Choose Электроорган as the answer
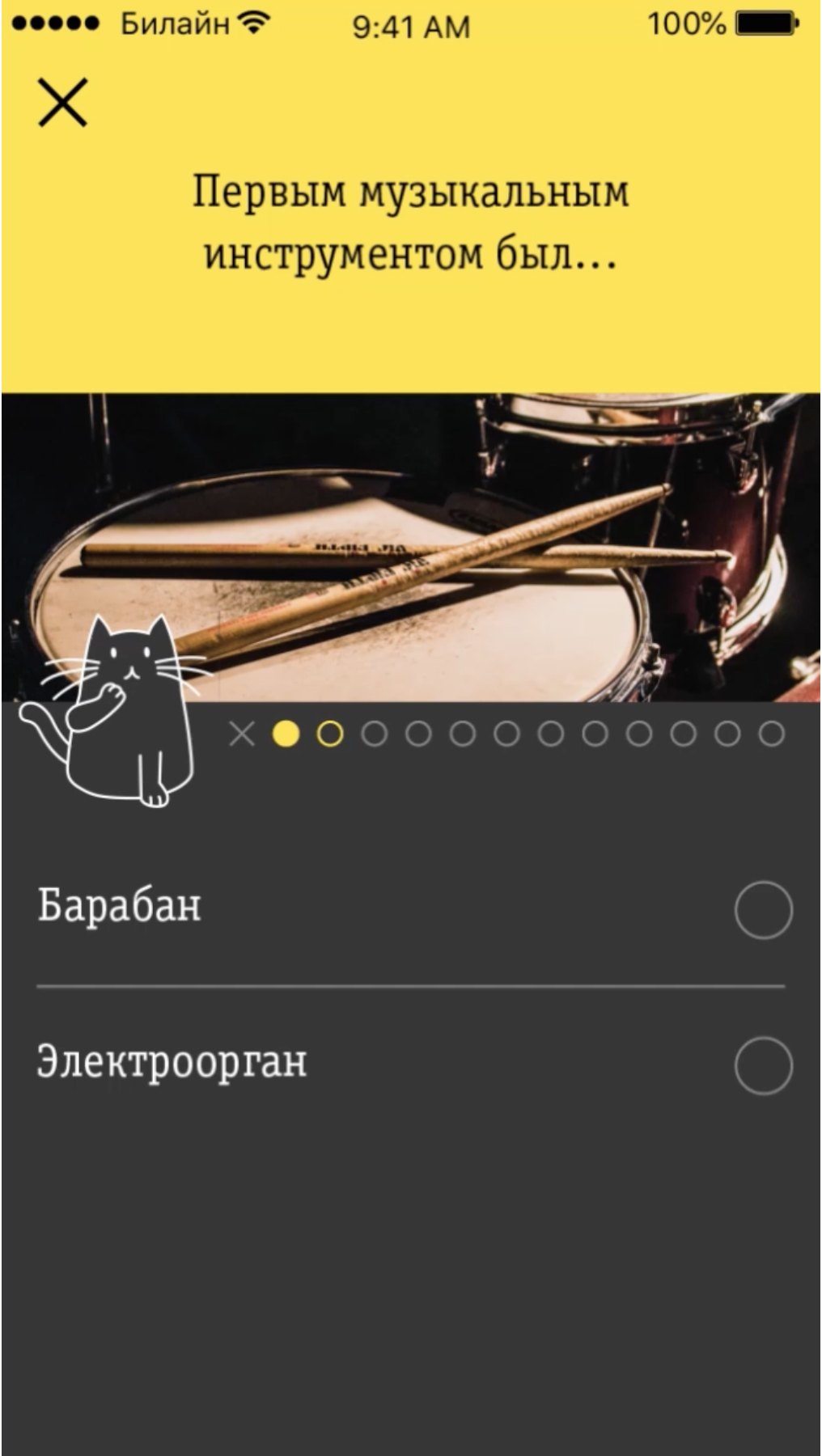 [x=762, y=1065]
